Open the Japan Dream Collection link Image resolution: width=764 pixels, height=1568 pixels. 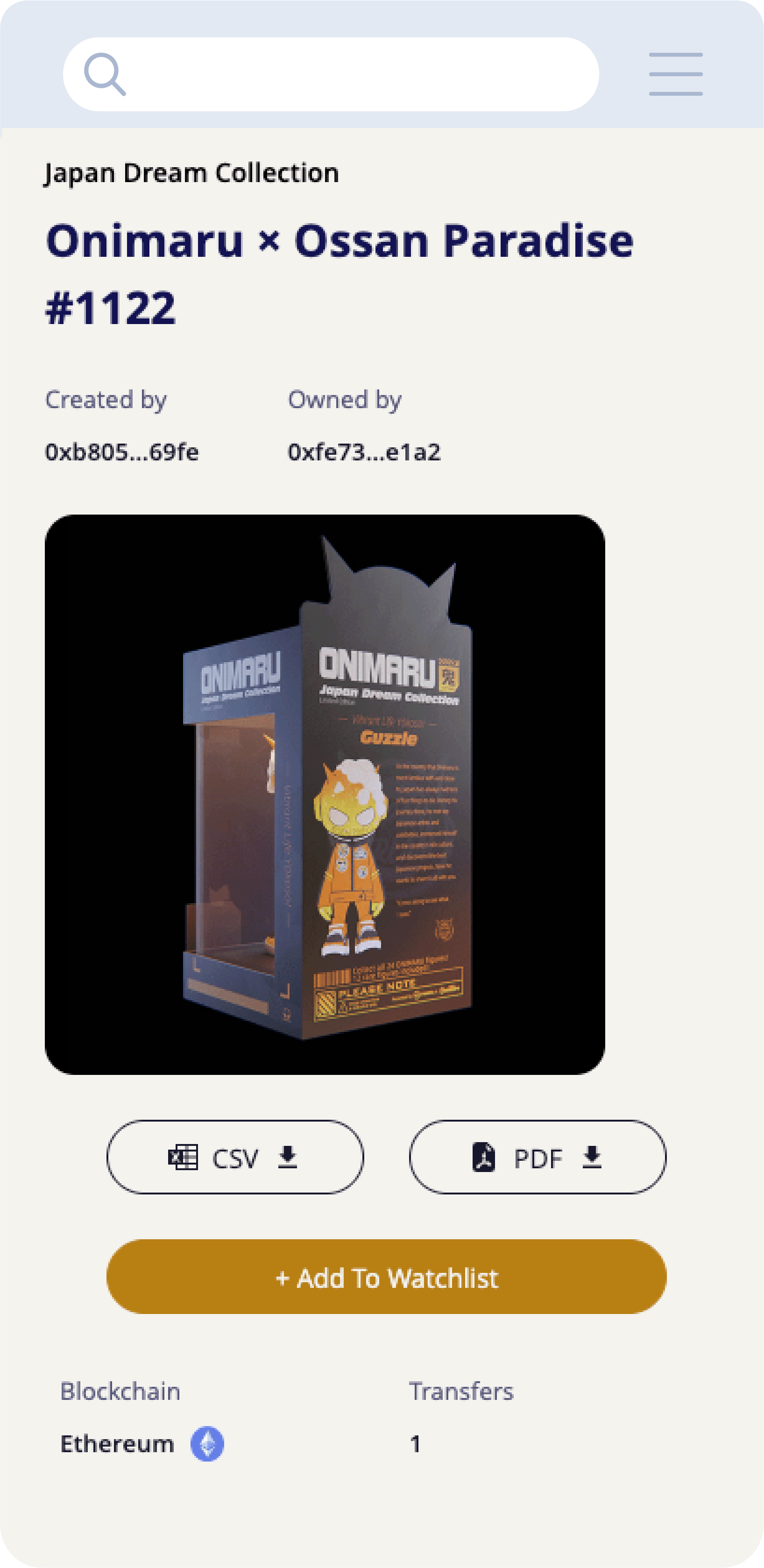coord(191,174)
